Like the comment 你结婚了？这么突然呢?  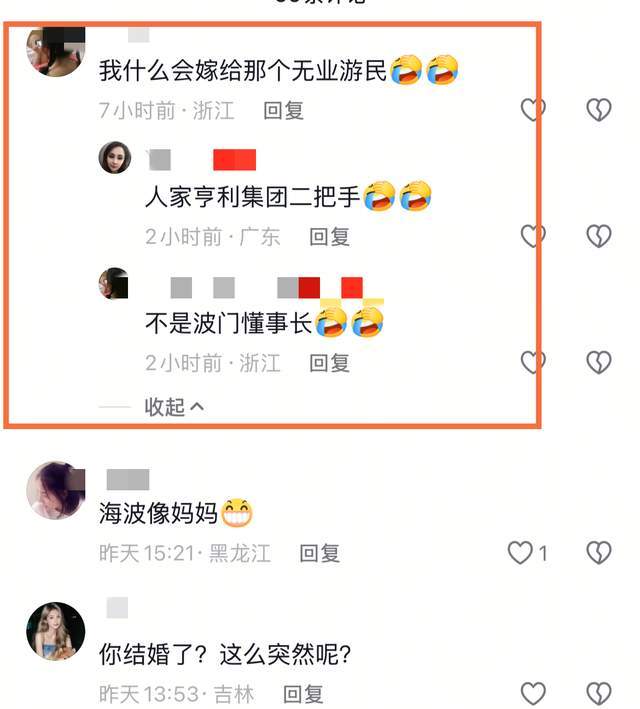[533, 693]
